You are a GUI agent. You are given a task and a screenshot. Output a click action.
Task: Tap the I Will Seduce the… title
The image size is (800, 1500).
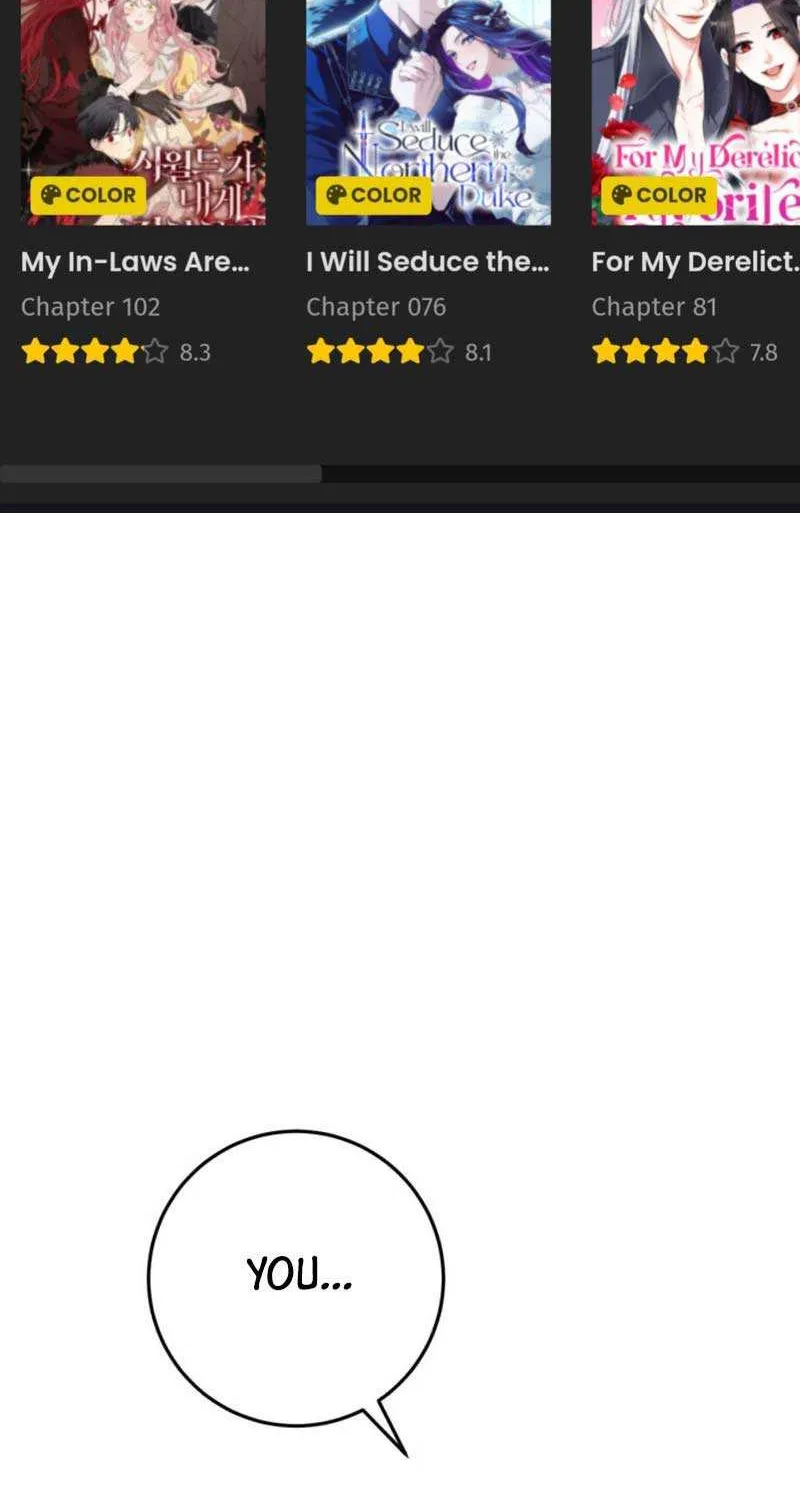pos(428,262)
